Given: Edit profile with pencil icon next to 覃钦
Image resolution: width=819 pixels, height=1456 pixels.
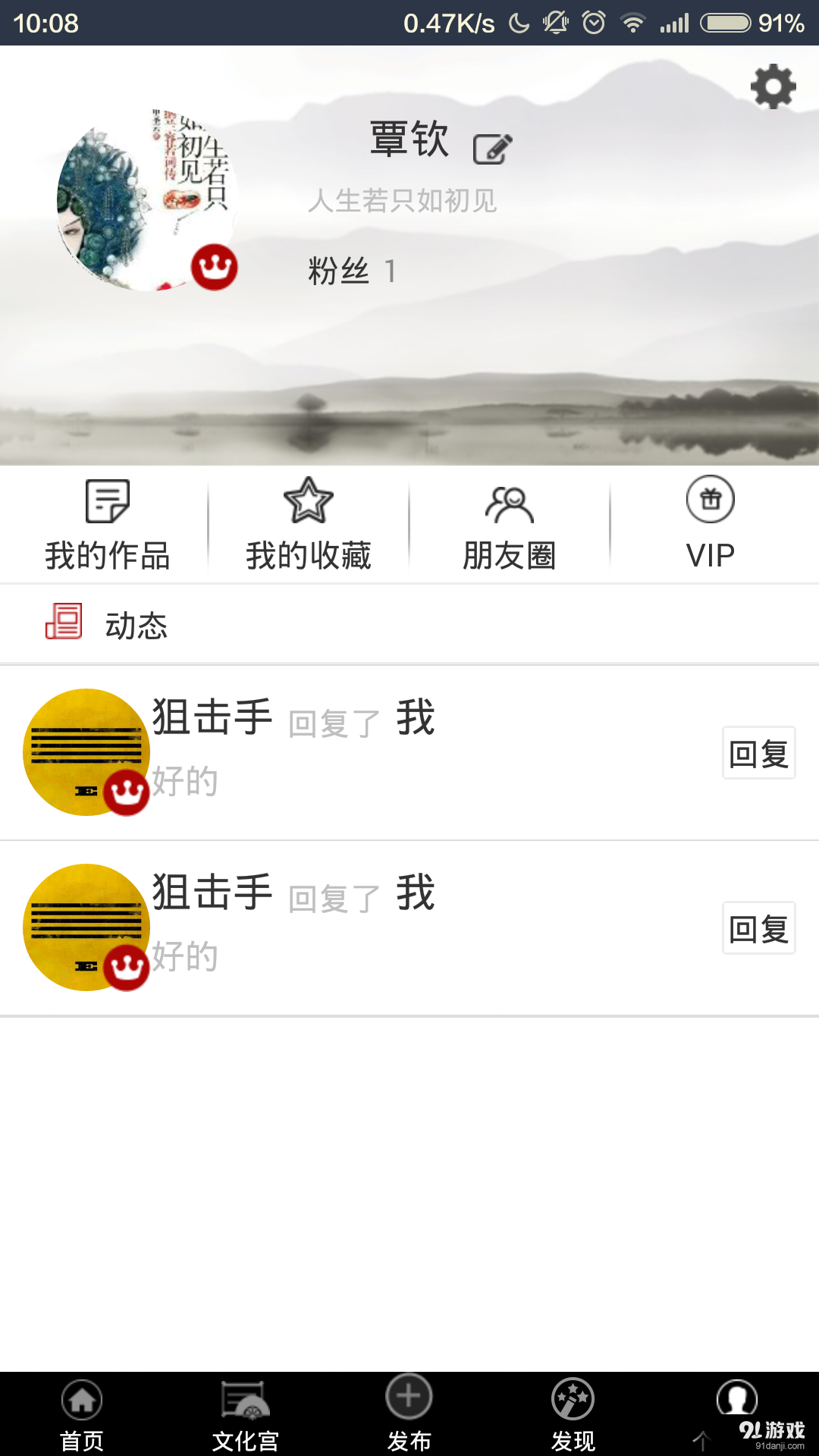Looking at the screenshot, I should (491, 149).
